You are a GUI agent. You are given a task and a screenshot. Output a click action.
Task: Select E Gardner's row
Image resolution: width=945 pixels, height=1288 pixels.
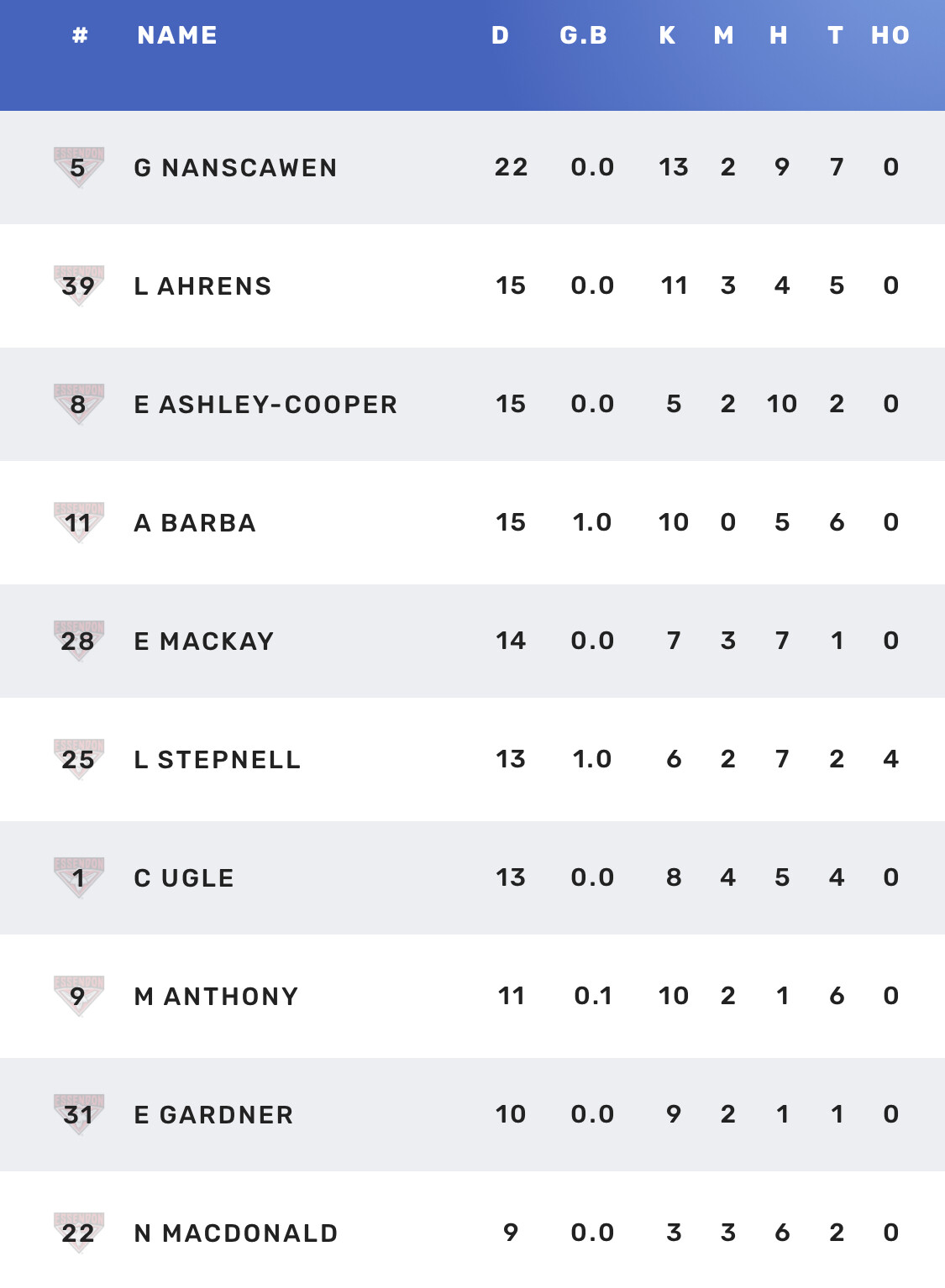(213, 1115)
